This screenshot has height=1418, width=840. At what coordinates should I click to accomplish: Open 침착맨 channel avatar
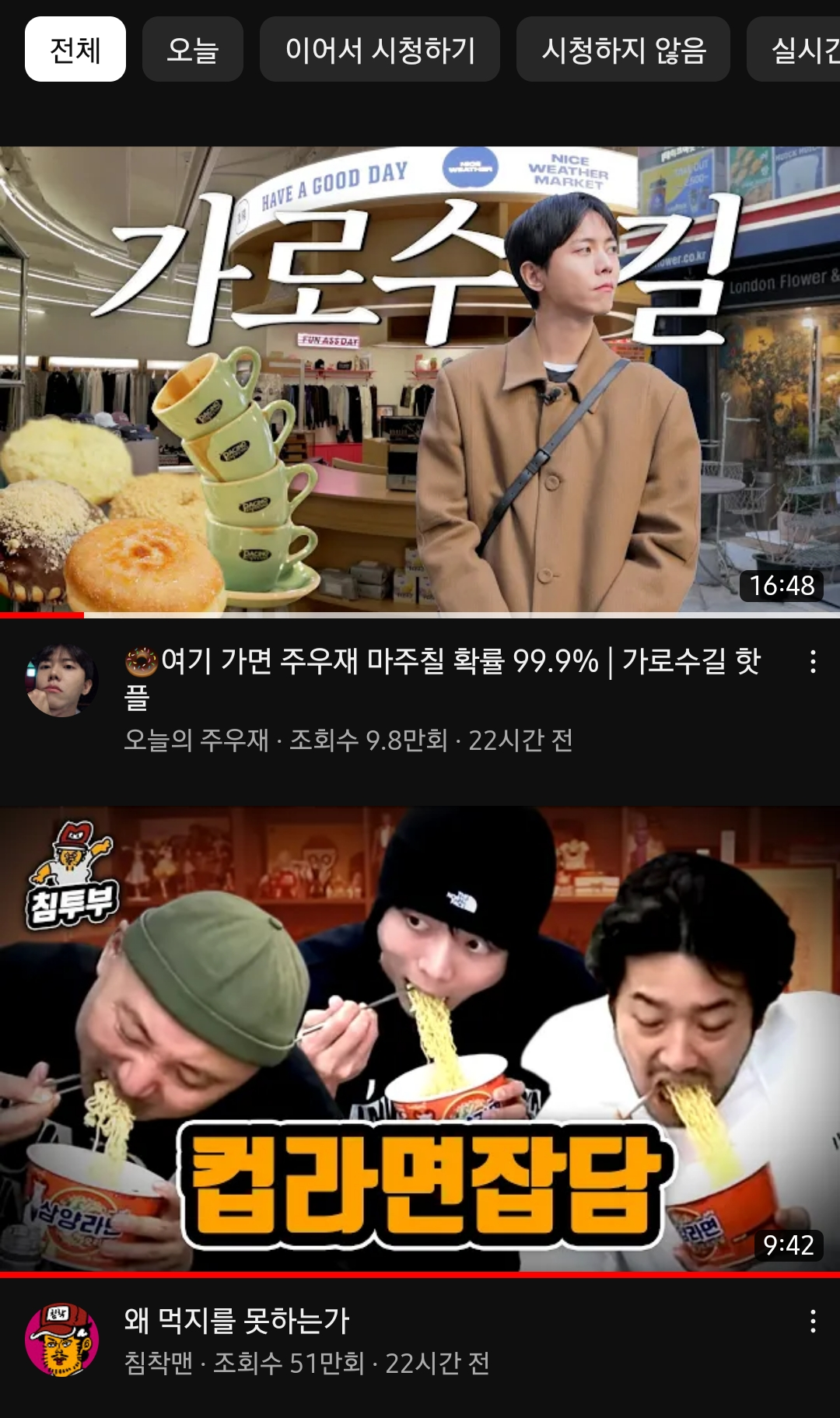click(x=61, y=1339)
